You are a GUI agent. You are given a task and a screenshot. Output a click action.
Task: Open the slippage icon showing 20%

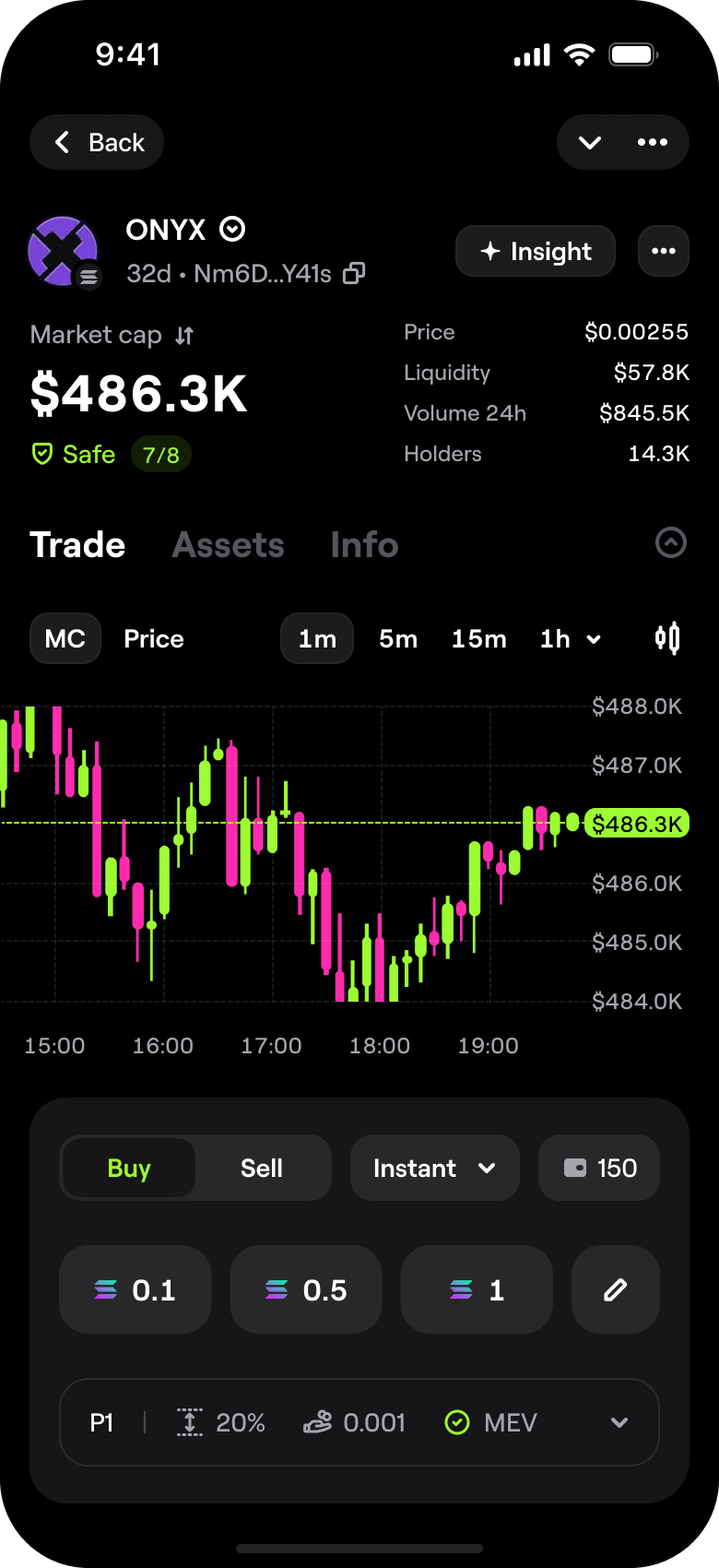[189, 1422]
